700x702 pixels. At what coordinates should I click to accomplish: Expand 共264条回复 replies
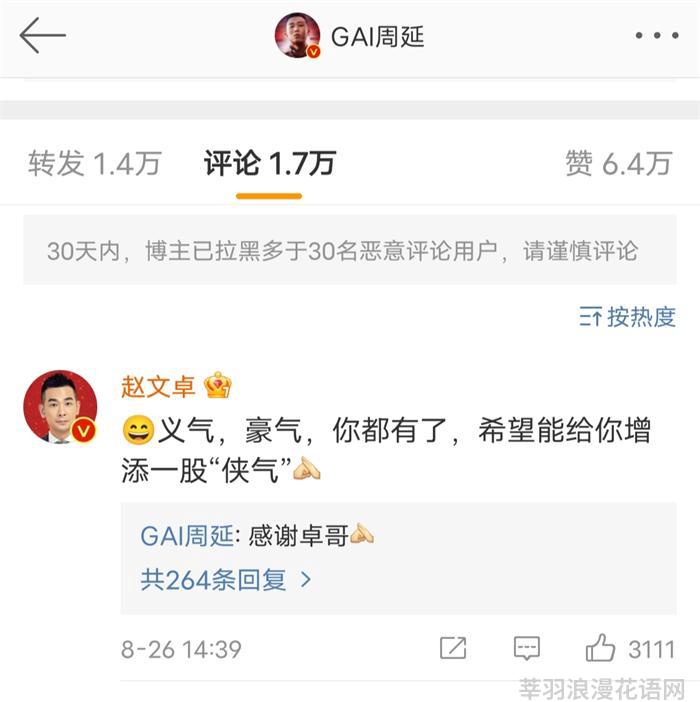(226, 579)
